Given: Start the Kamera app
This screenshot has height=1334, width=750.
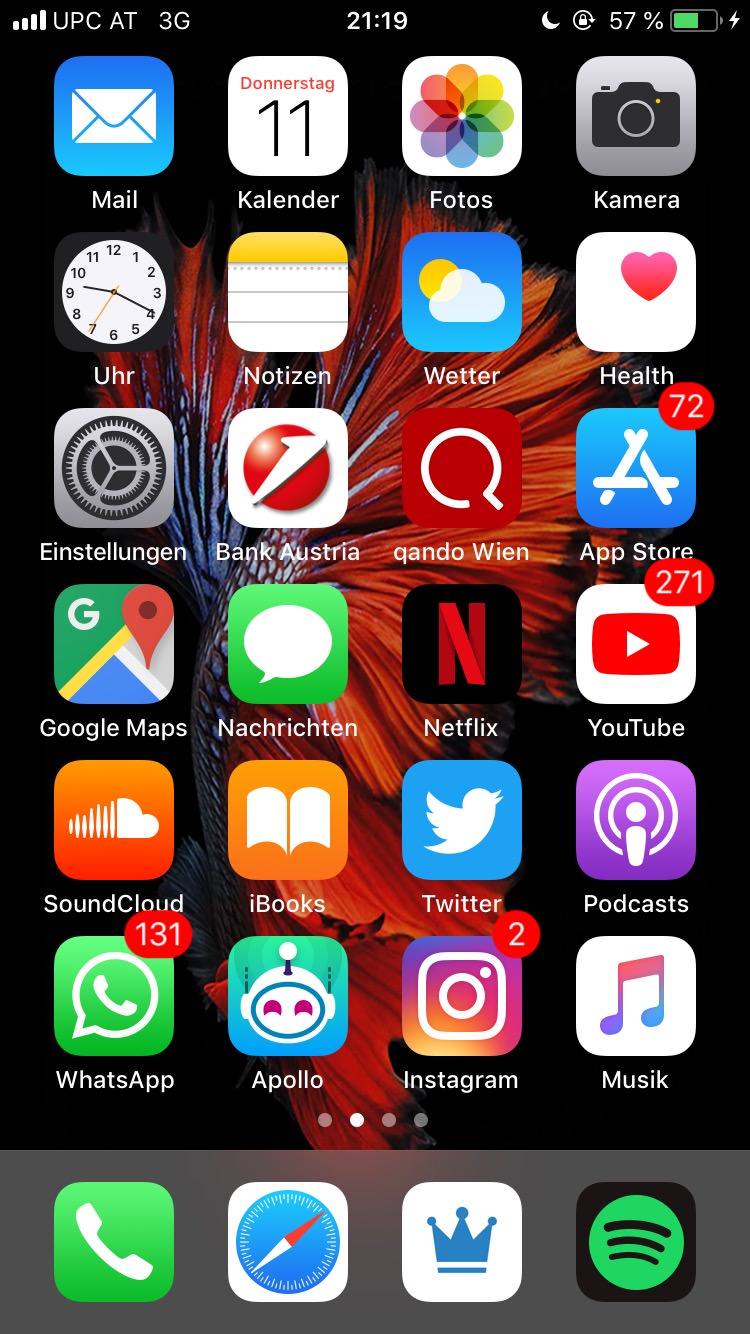Looking at the screenshot, I should click(x=636, y=116).
